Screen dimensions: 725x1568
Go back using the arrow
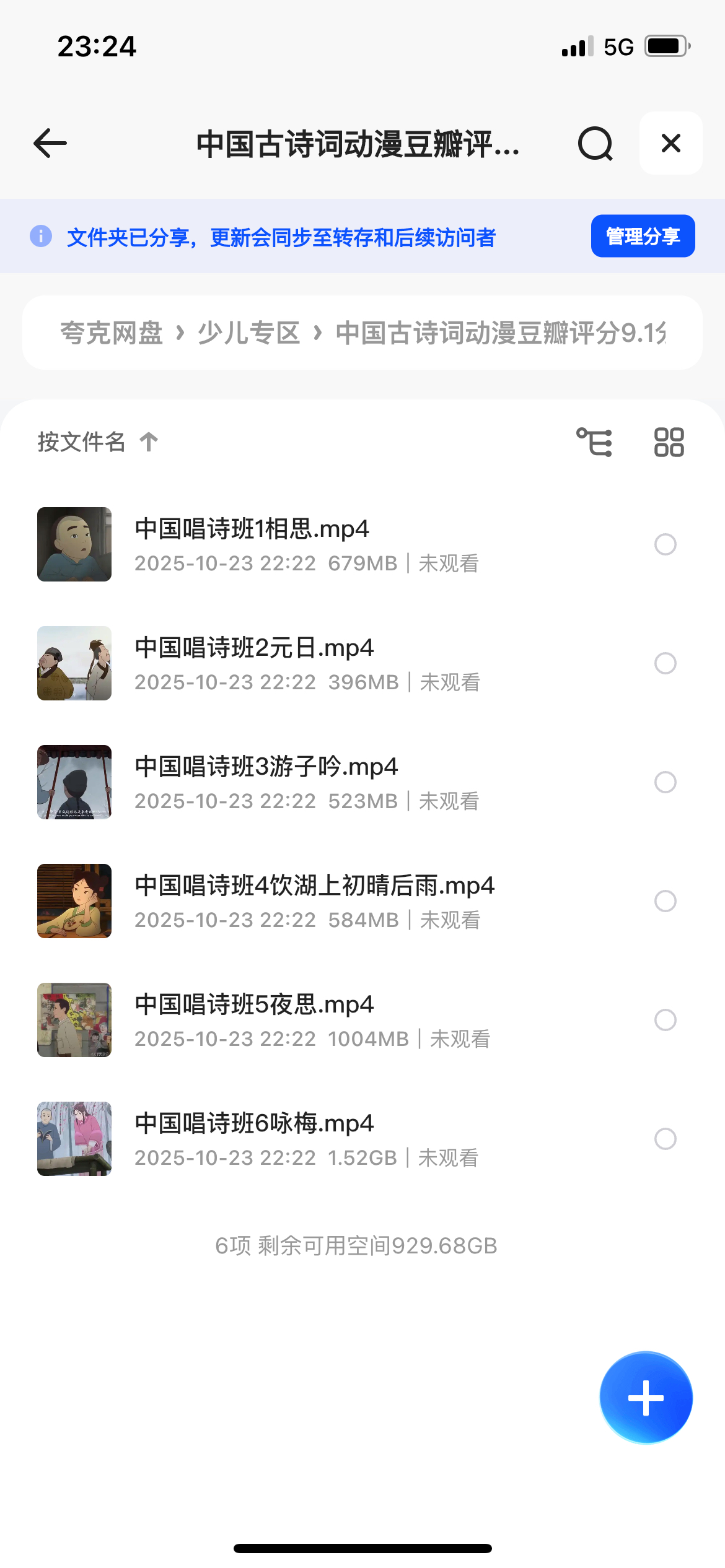tap(50, 144)
